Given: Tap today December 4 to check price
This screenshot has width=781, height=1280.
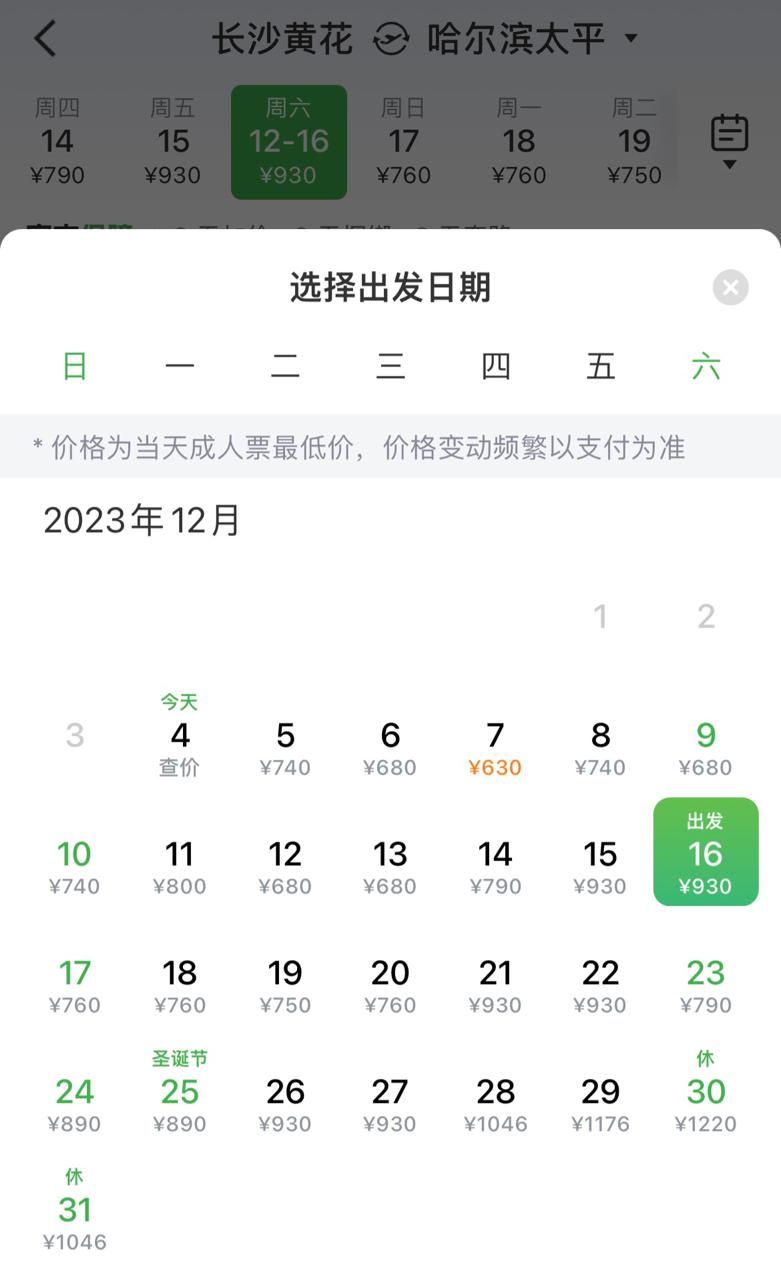Looking at the screenshot, I should point(180,740).
